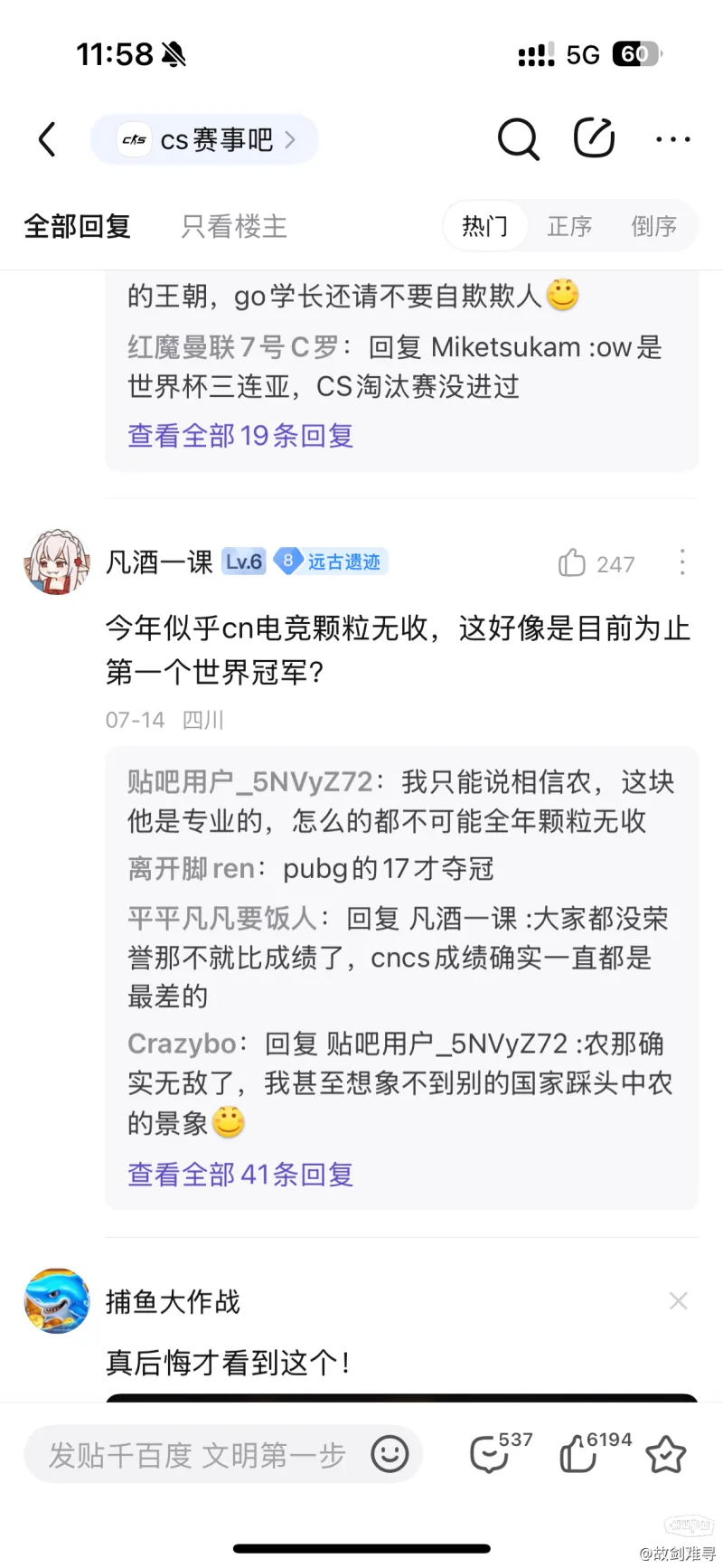Image resolution: width=723 pixels, height=1568 pixels.
Task: Tap the compose post icon
Action: click(x=595, y=138)
